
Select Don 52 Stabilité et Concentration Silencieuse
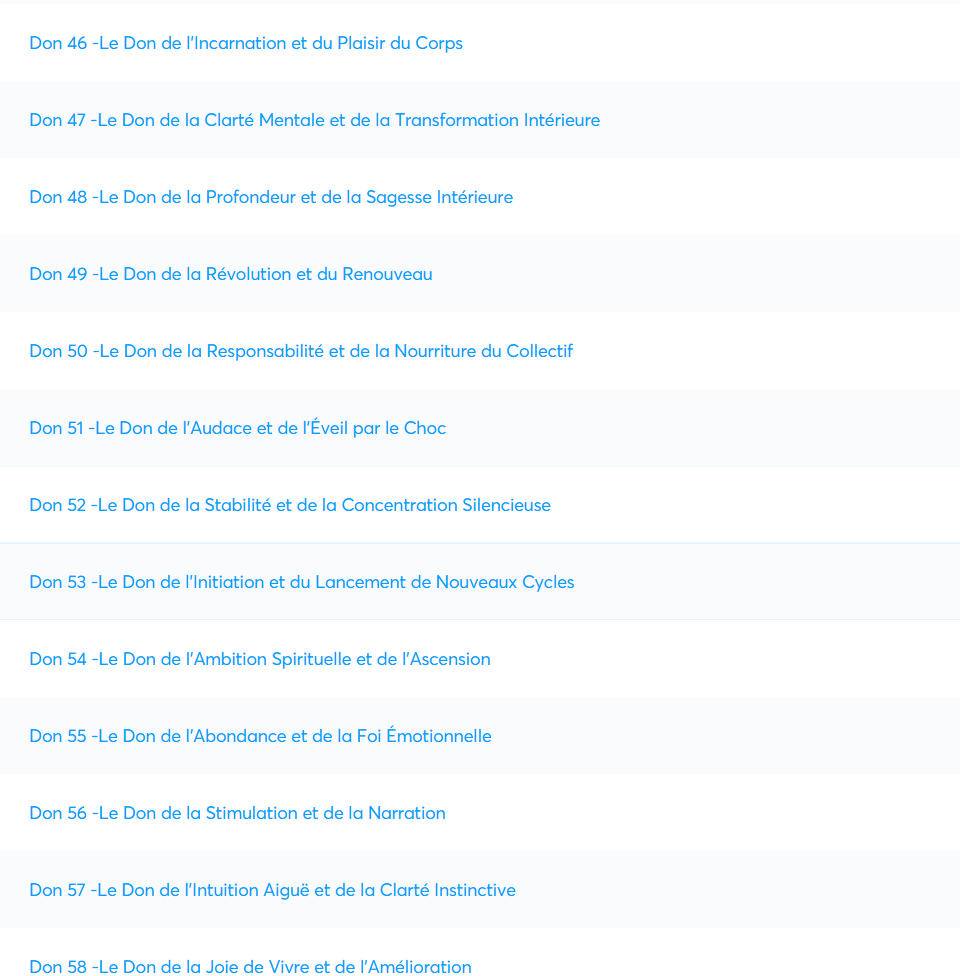point(290,505)
